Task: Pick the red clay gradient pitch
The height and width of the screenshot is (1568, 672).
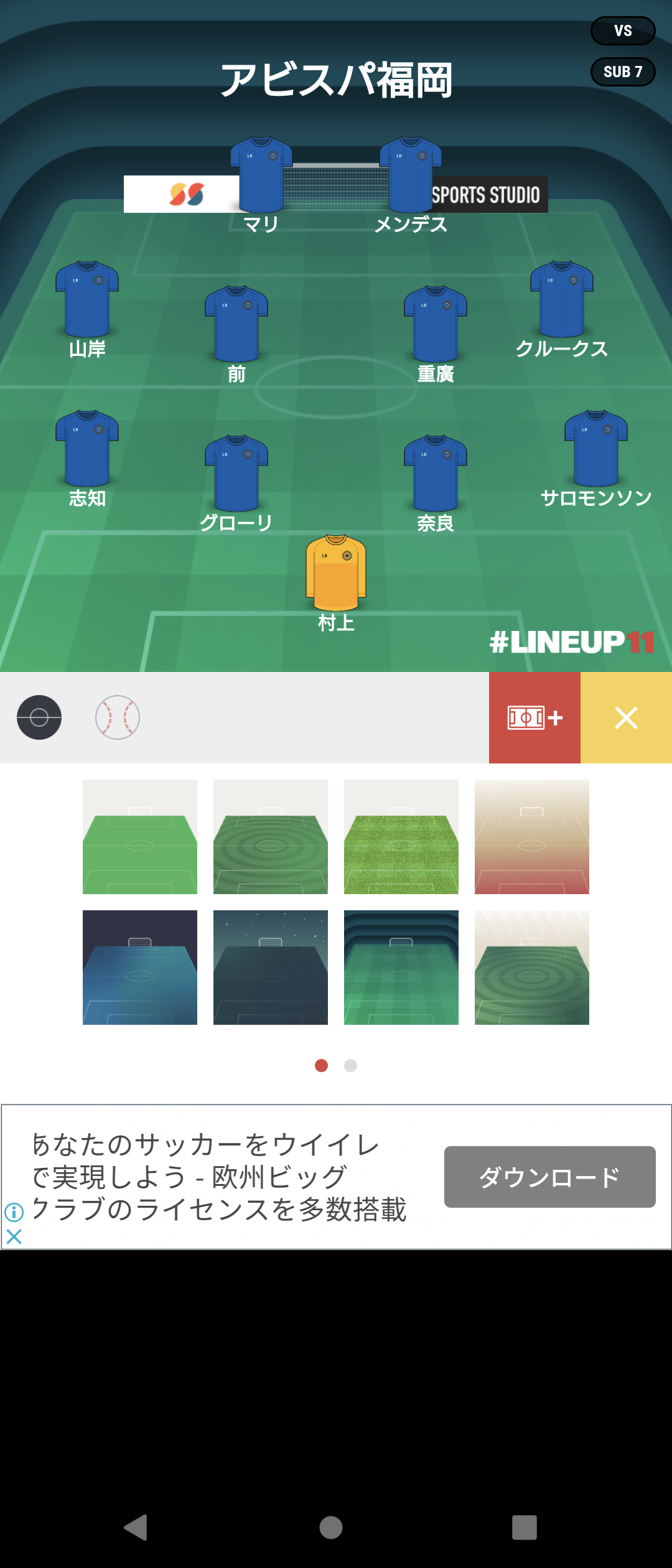Action: pos(532,837)
